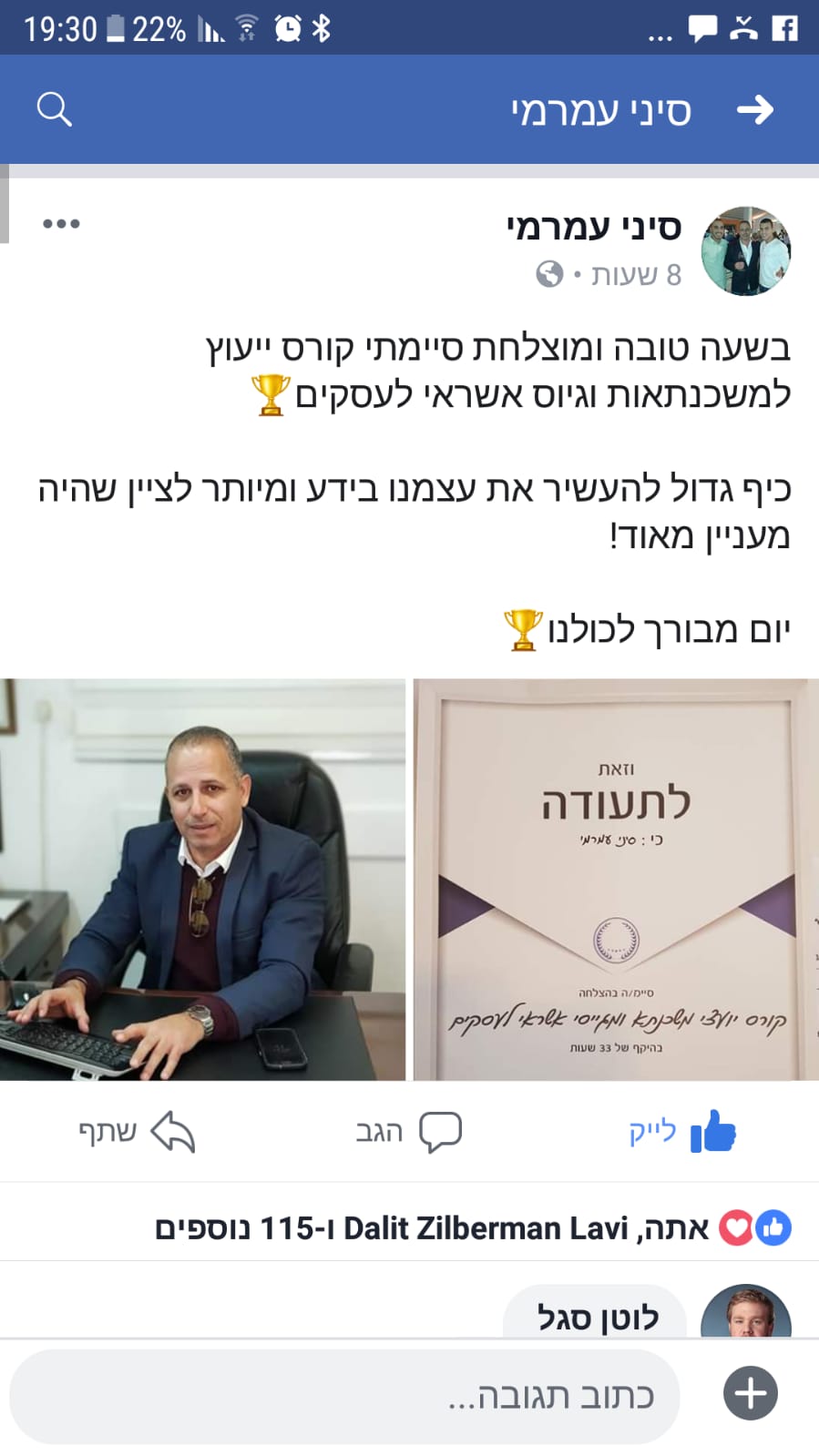Go back using the header arrow
819x1456 pixels.
tap(754, 110)
